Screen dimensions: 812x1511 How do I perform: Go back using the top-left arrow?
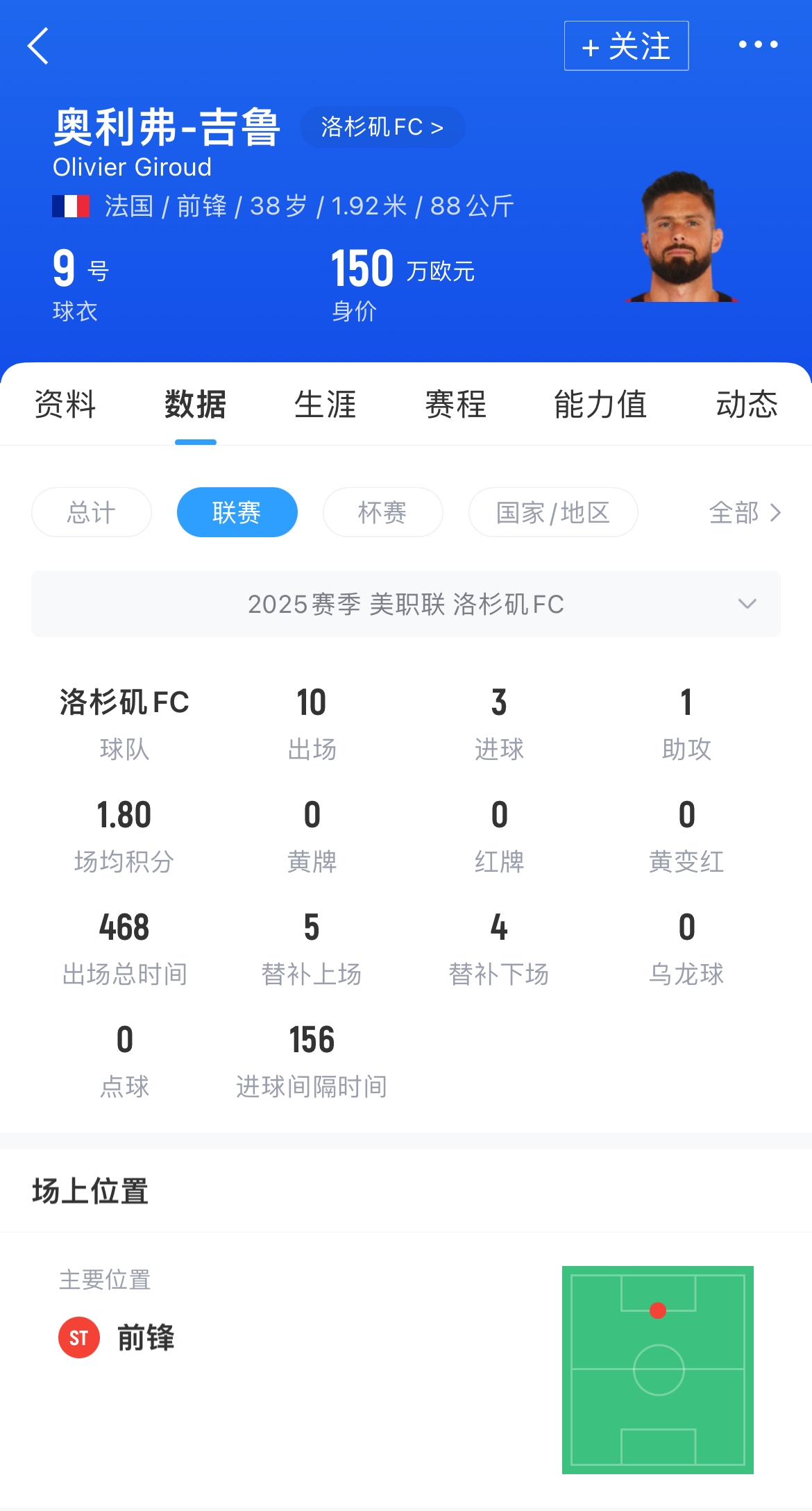(39, 46)
